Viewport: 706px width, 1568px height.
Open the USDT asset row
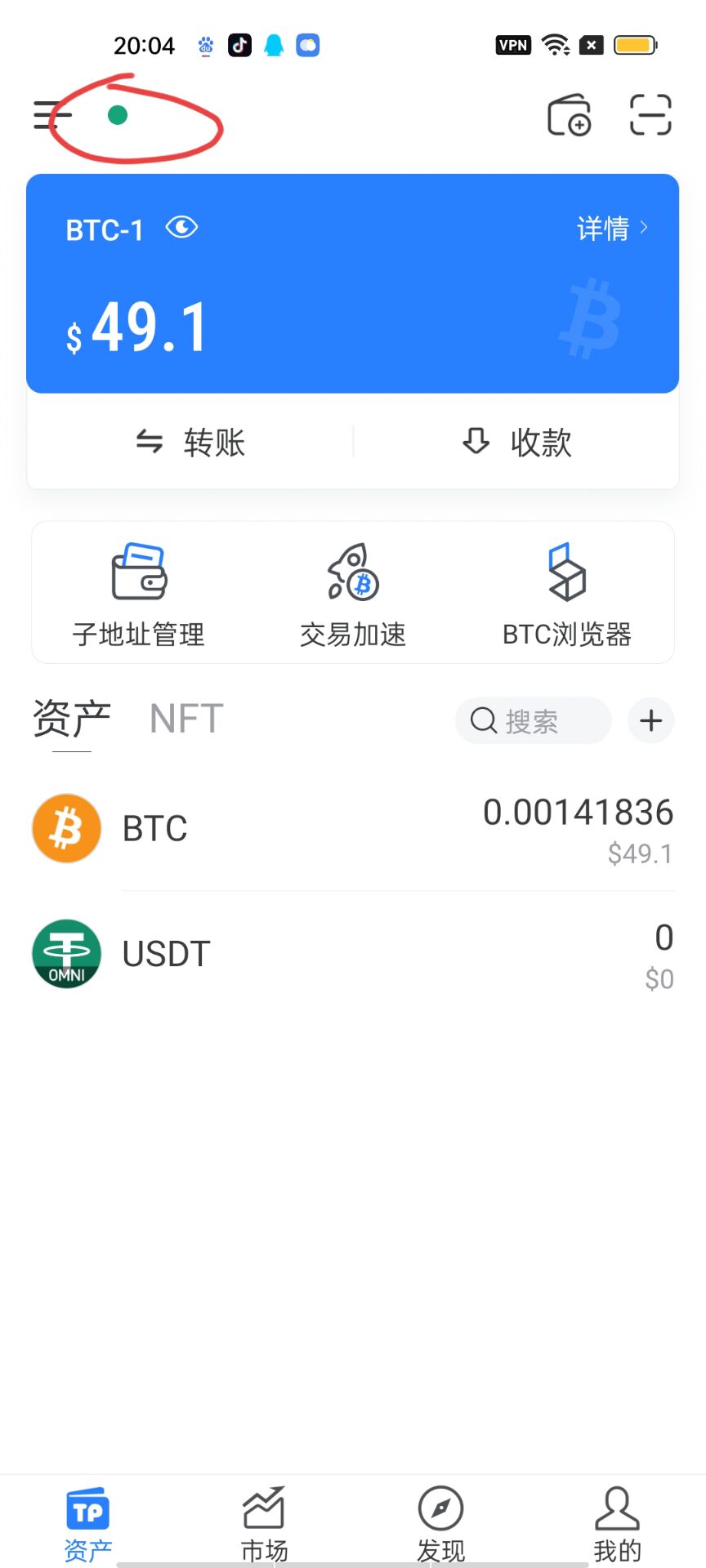click(x=353, y=954)
